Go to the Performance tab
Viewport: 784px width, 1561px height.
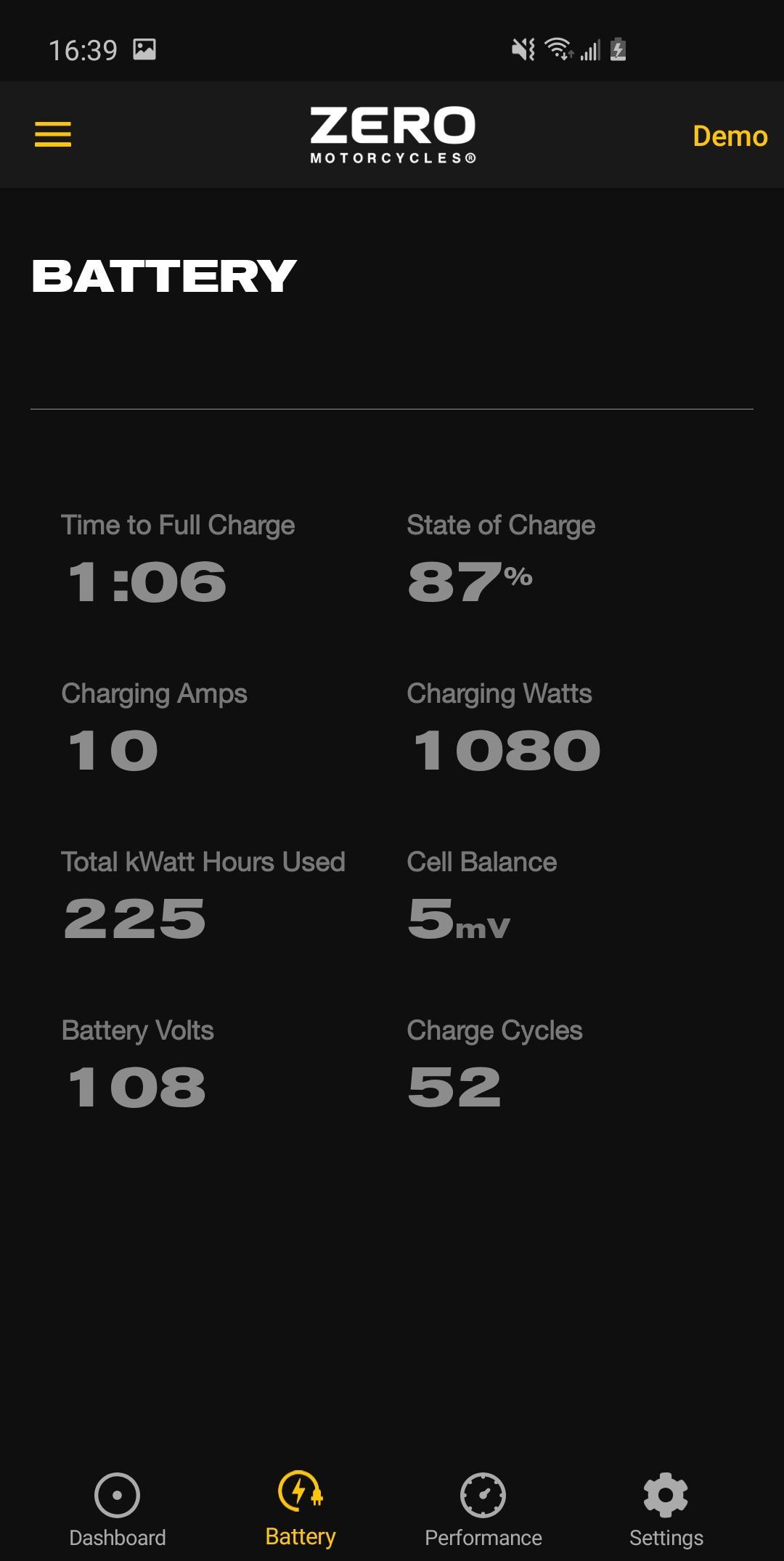coord(483,1507)
